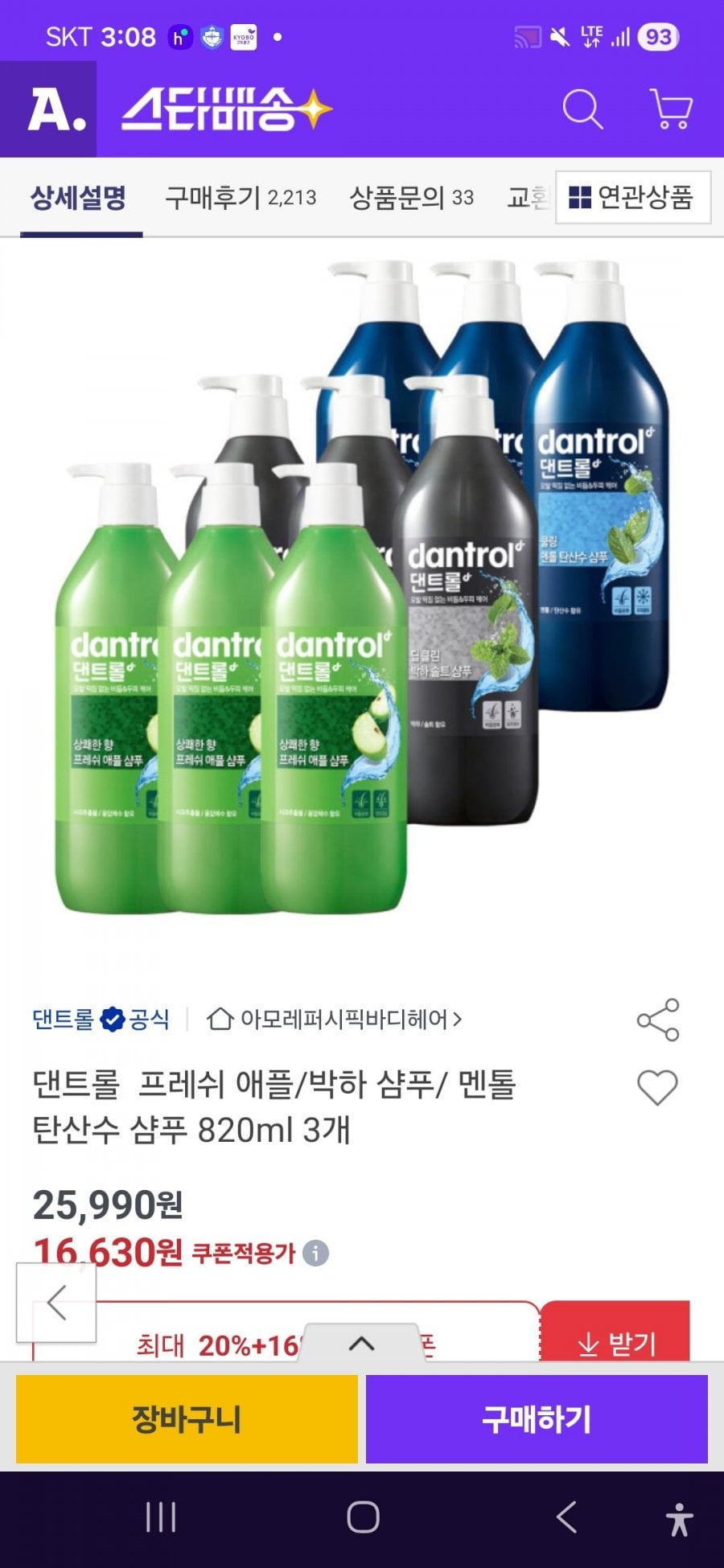
Task: Share this product
Action: tap(658, 1020)
